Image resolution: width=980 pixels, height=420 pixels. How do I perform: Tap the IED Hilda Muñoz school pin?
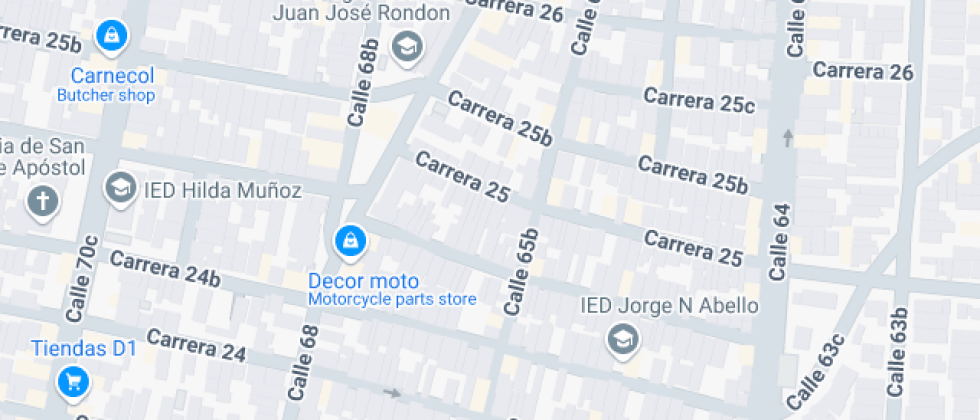click(121, 187)
